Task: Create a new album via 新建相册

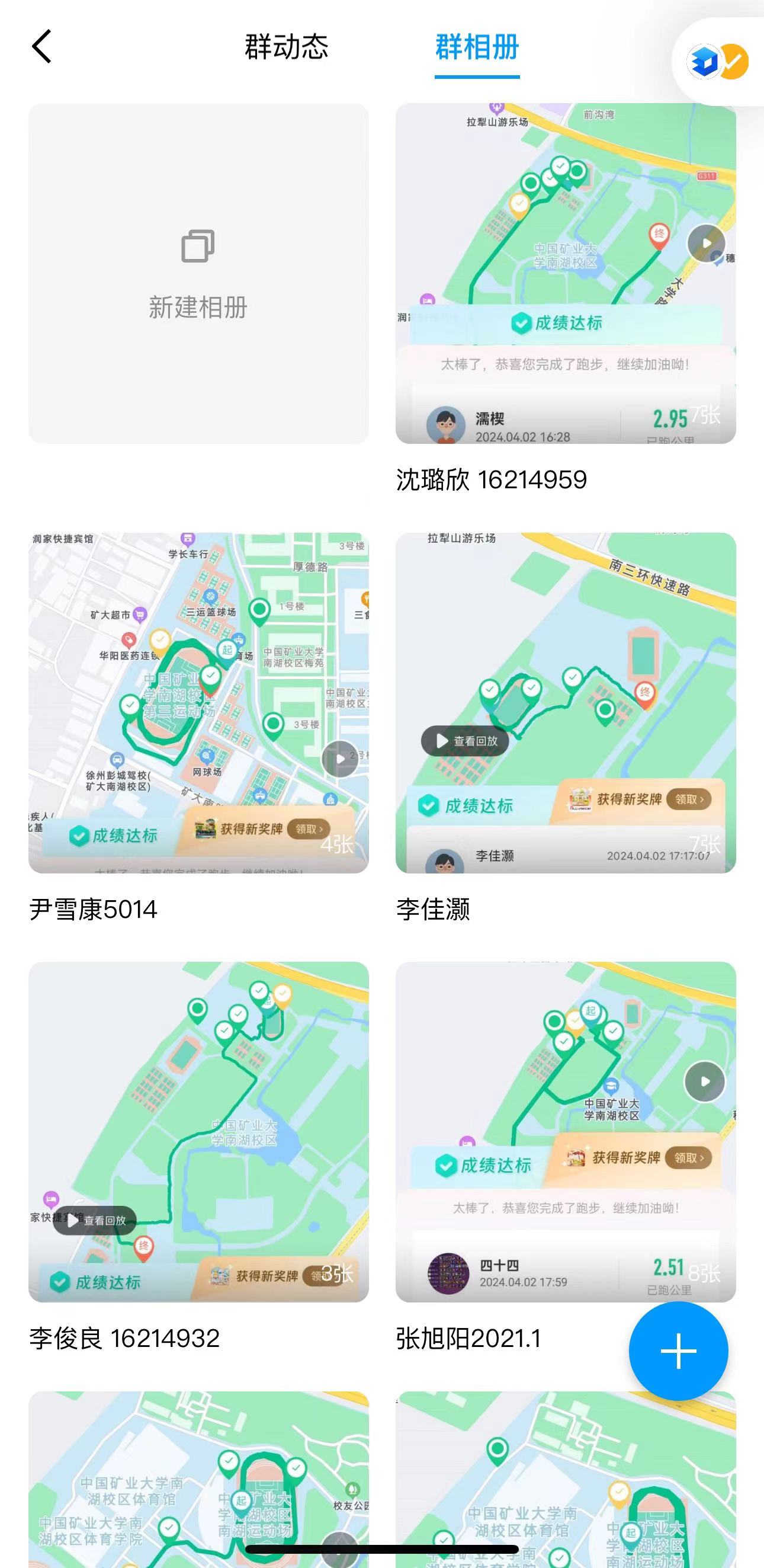Action: [198, 273]
